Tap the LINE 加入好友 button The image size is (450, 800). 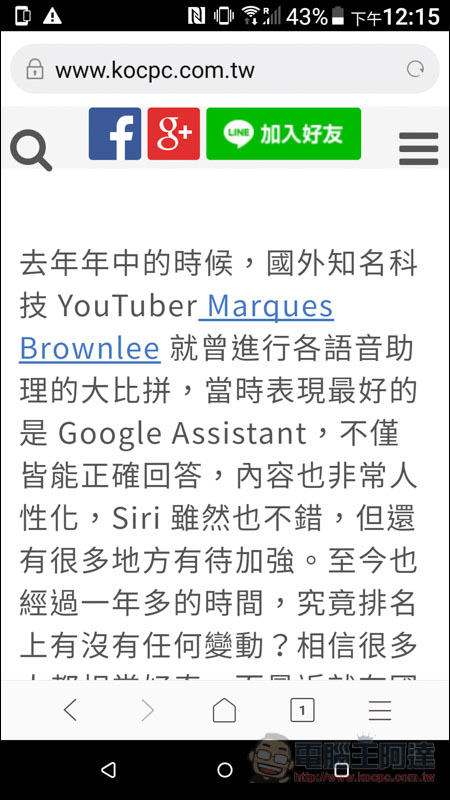click(284, 134)
